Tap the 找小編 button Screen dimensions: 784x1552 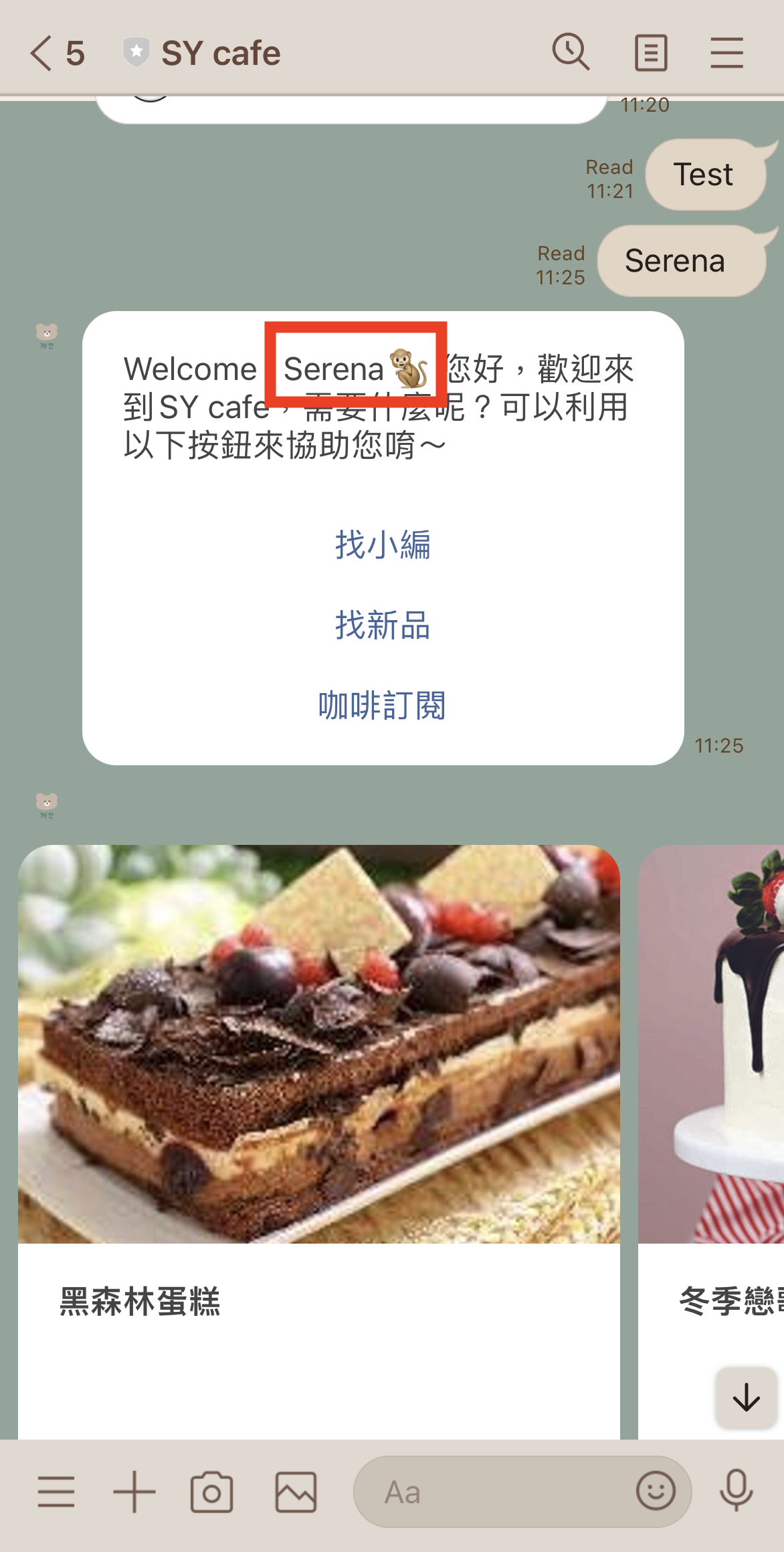point(383,545)
